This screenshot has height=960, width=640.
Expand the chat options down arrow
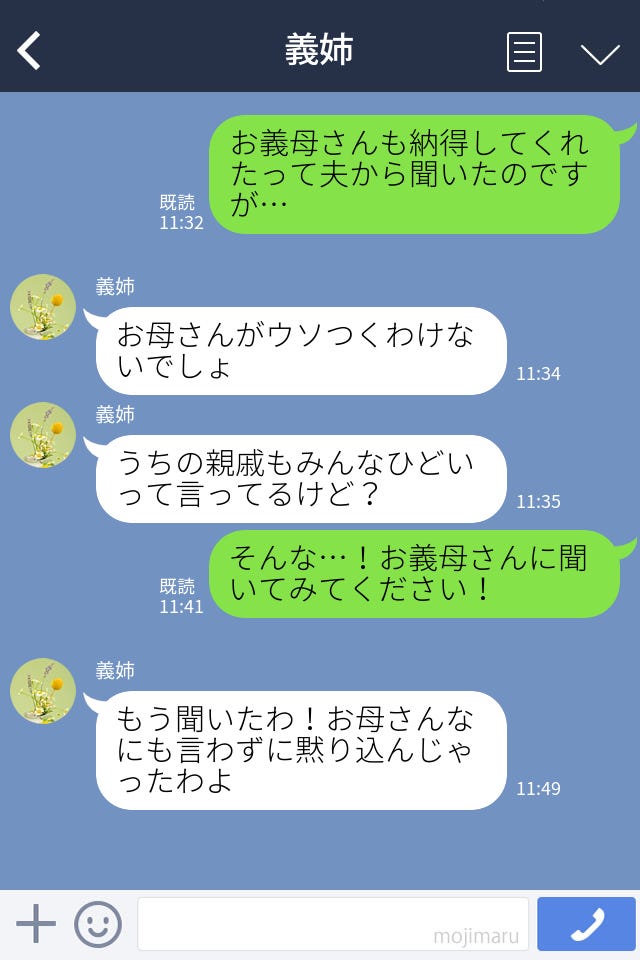pyautogui.click(x=600, y=53)
